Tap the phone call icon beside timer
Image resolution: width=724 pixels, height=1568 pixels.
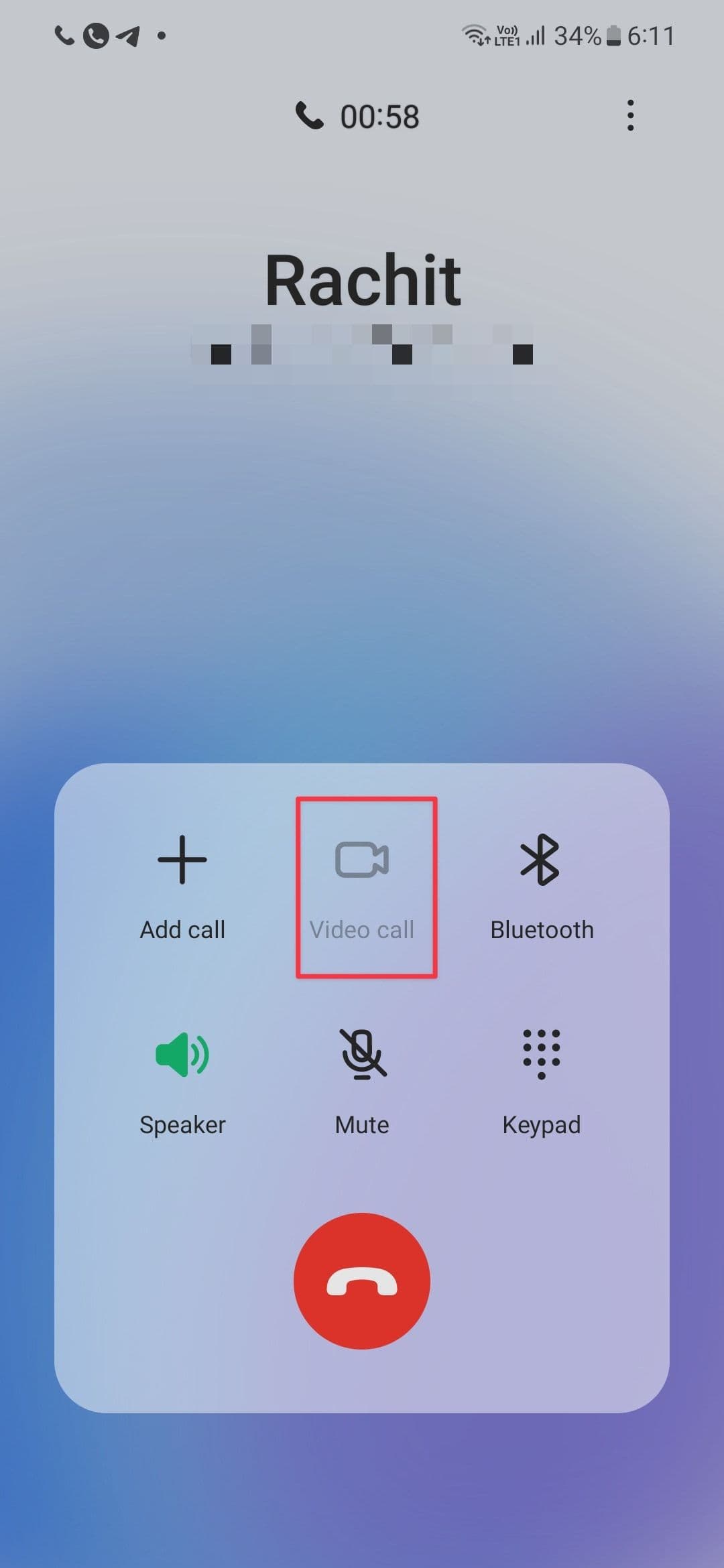point(310,115)
